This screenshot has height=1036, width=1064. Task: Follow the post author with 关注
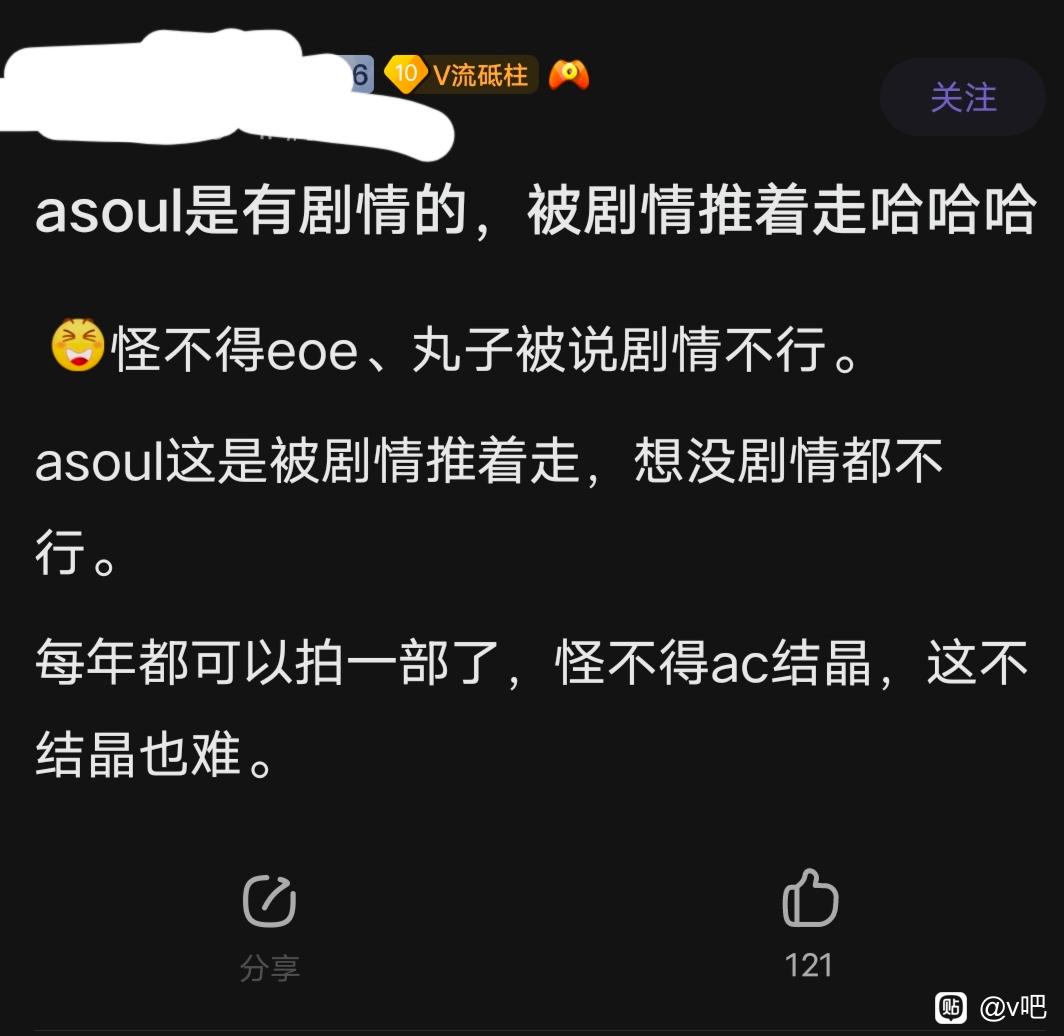coord(962,97)
